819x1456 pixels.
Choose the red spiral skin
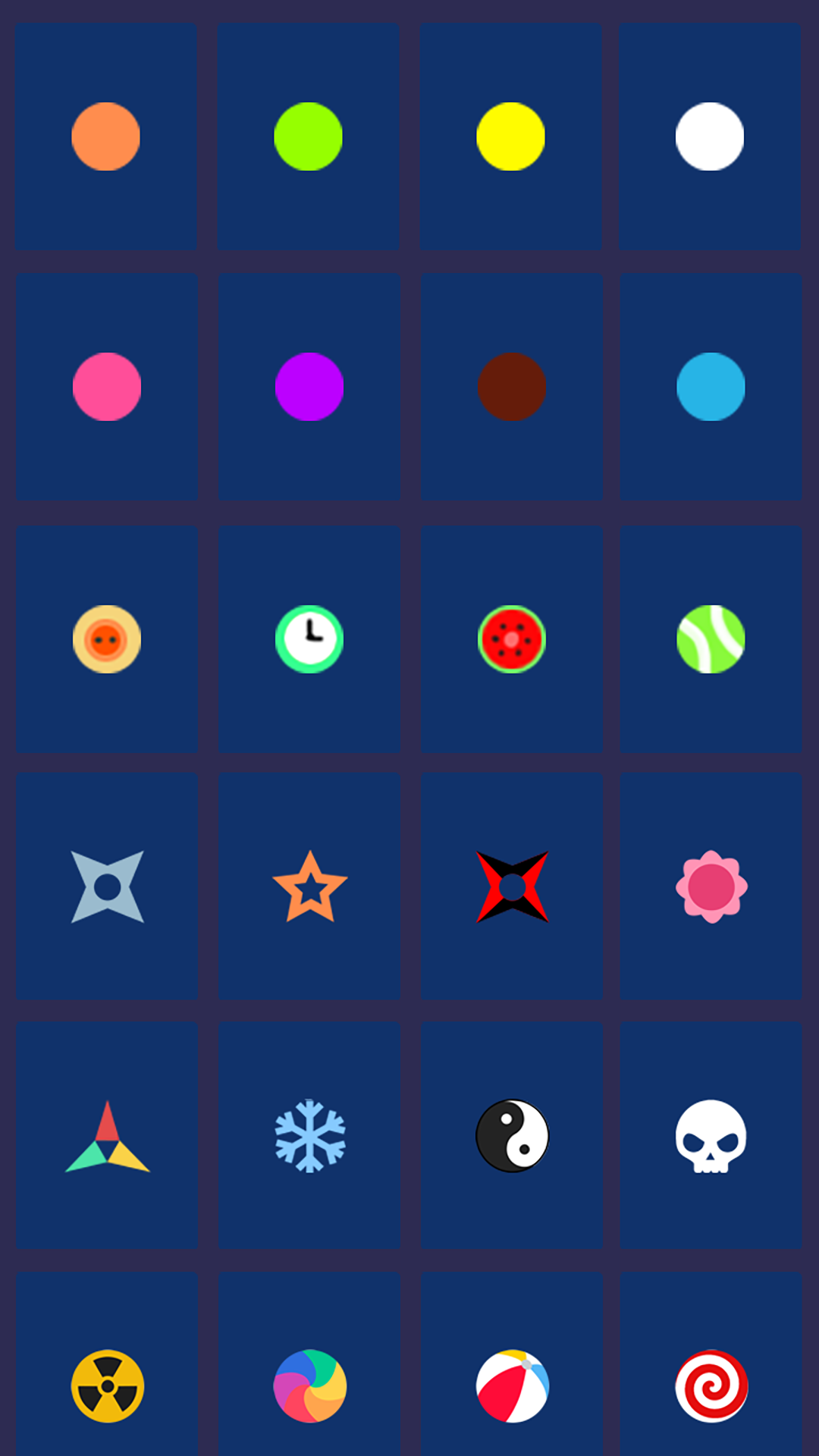point(711,1386)
